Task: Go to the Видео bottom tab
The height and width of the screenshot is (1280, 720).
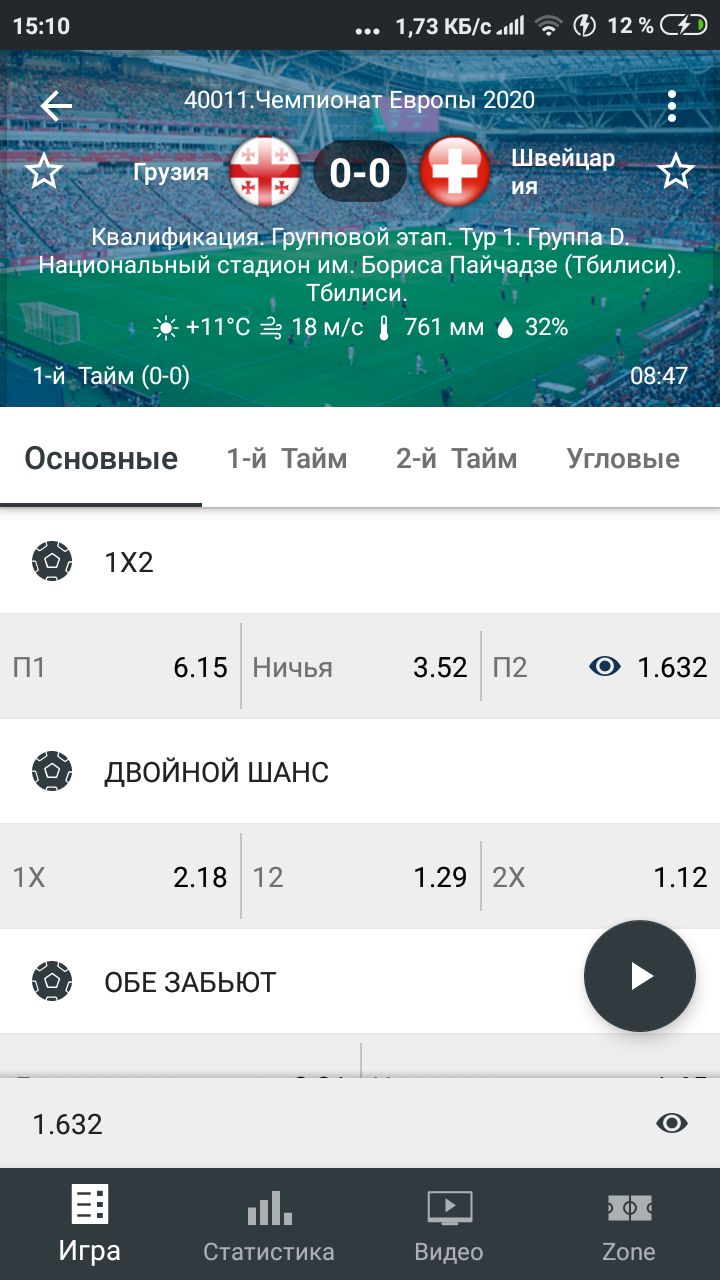Action: (449, 1225)
